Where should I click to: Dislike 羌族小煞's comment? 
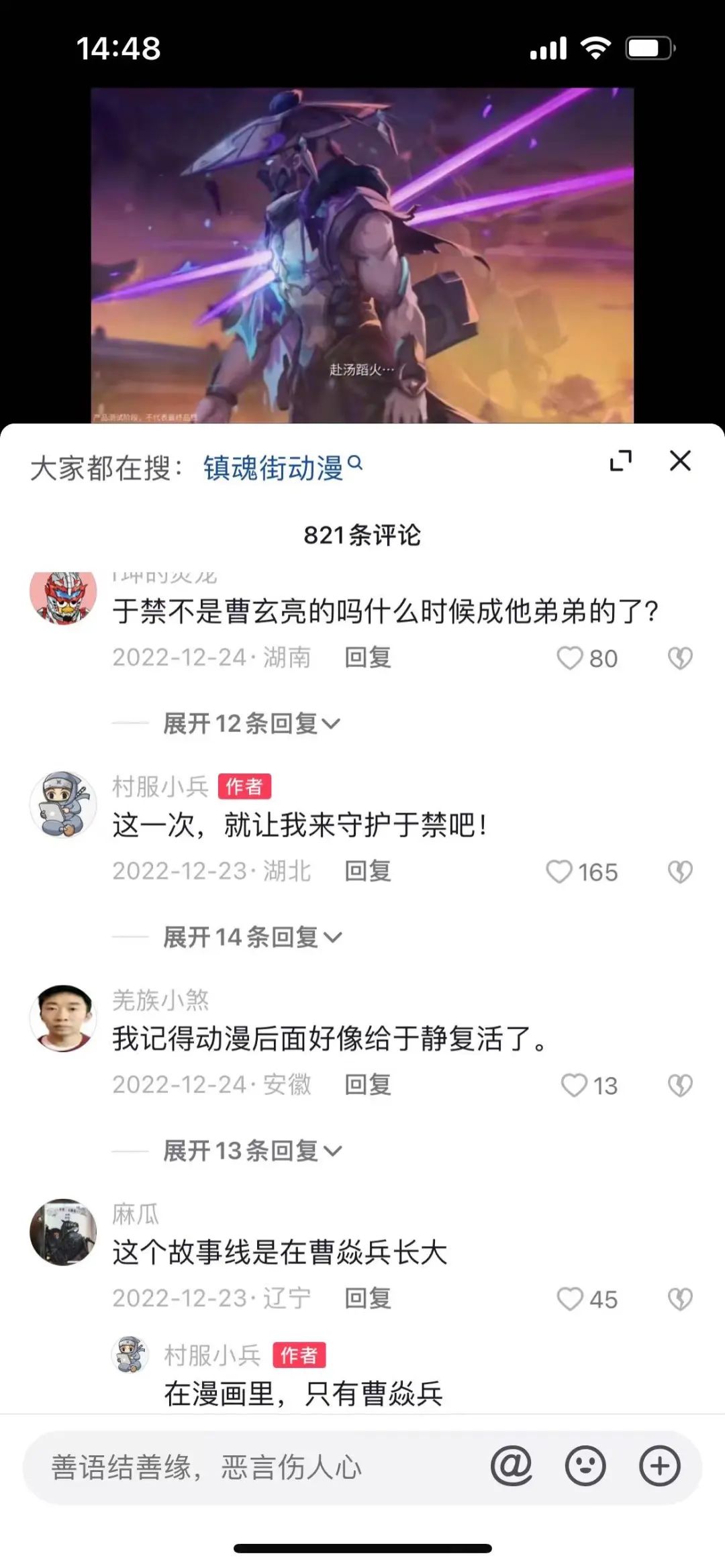click(680, 1085)
